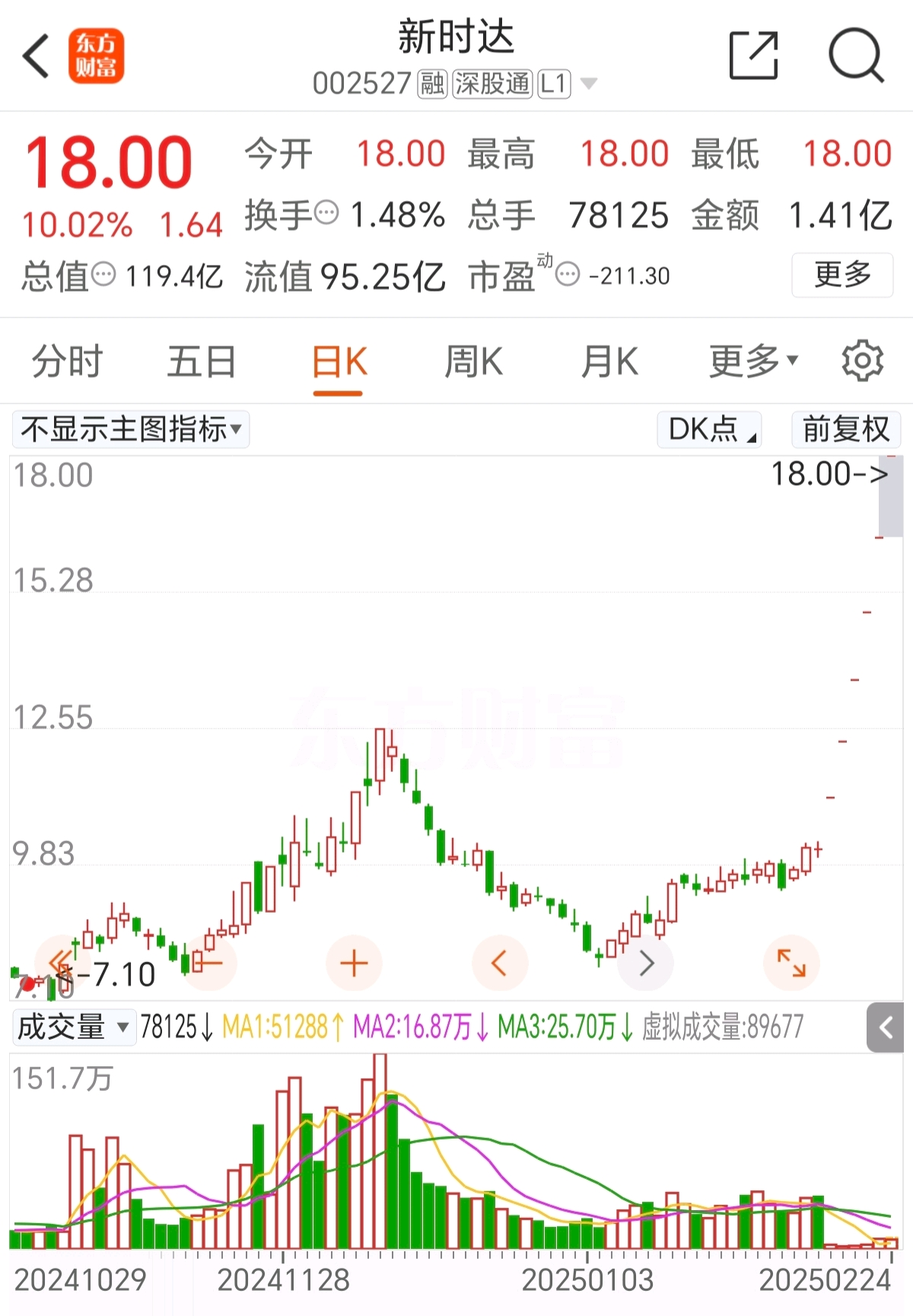The height and width of the screenshot is (1316, 913).
Task: Open the search magnifier
Action: (x=856, y=56)
